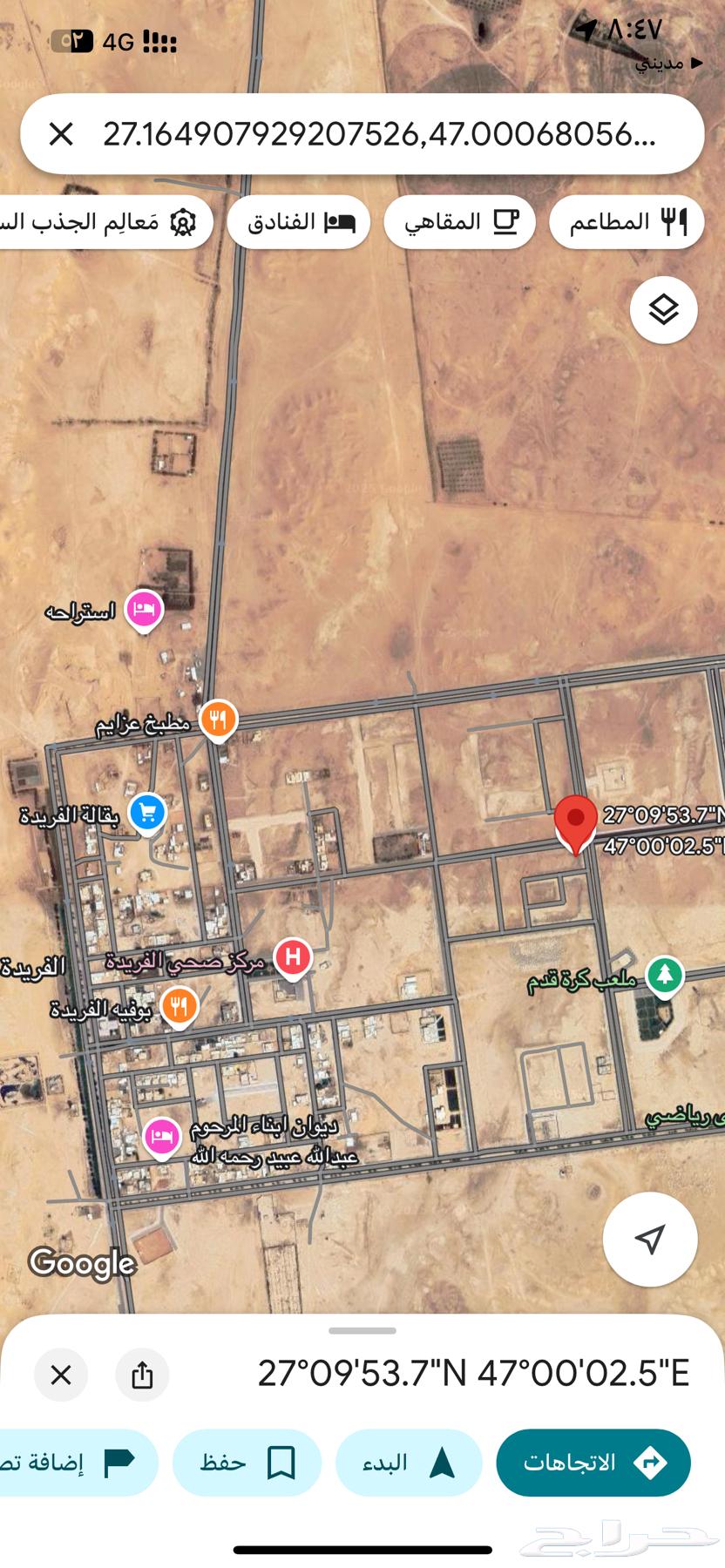Open مركز صحي الفريدة health marker
Screen dimensions: 725x1568
click(x=293, y=958)
